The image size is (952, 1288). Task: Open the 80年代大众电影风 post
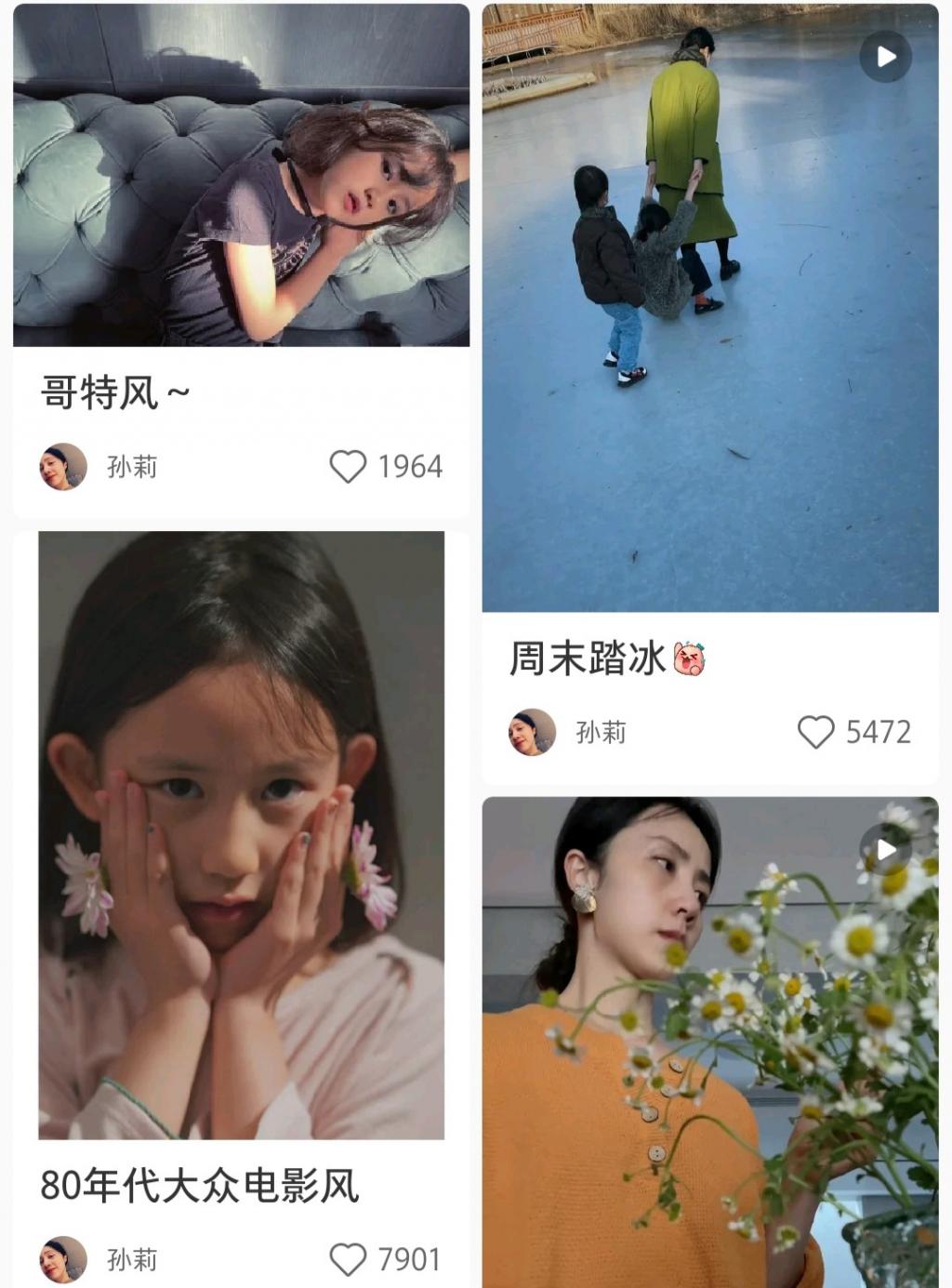[241, 834]
